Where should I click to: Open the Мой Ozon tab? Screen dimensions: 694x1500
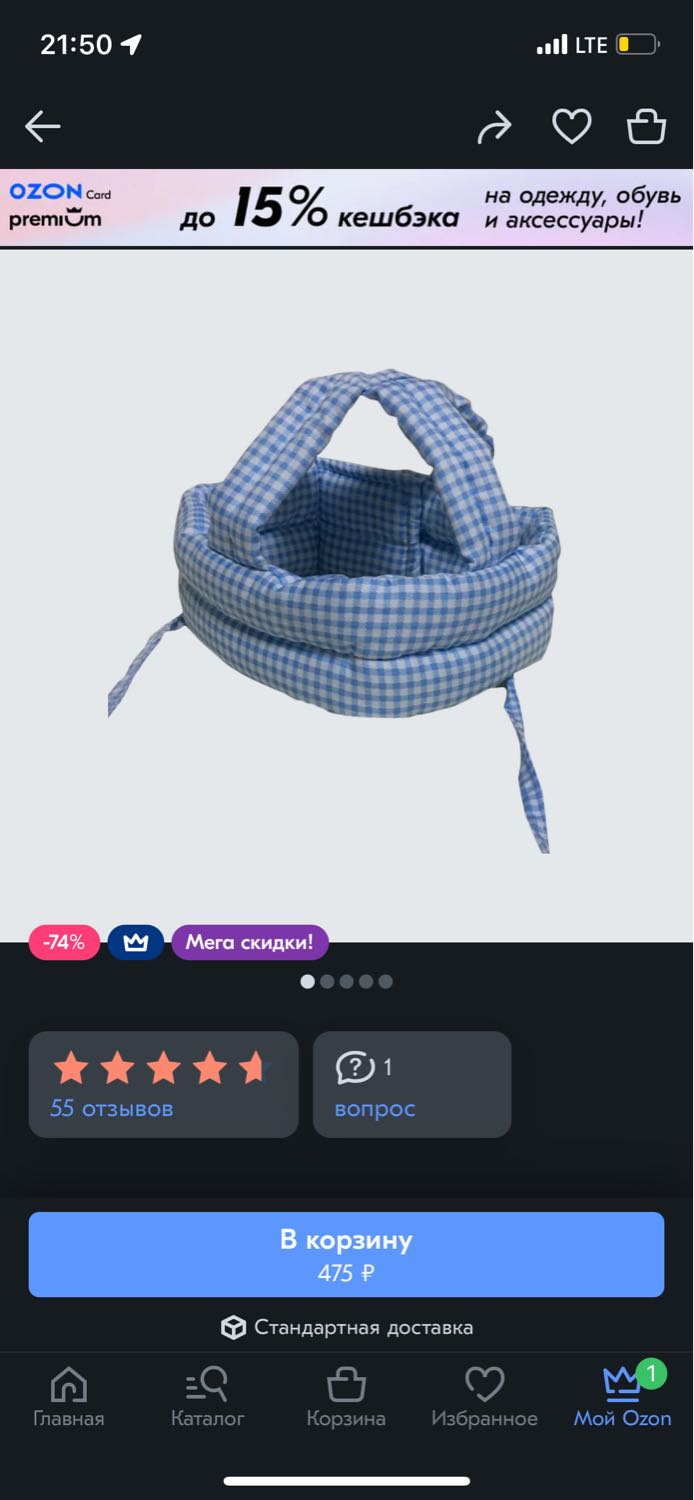tap(622, 1398)
